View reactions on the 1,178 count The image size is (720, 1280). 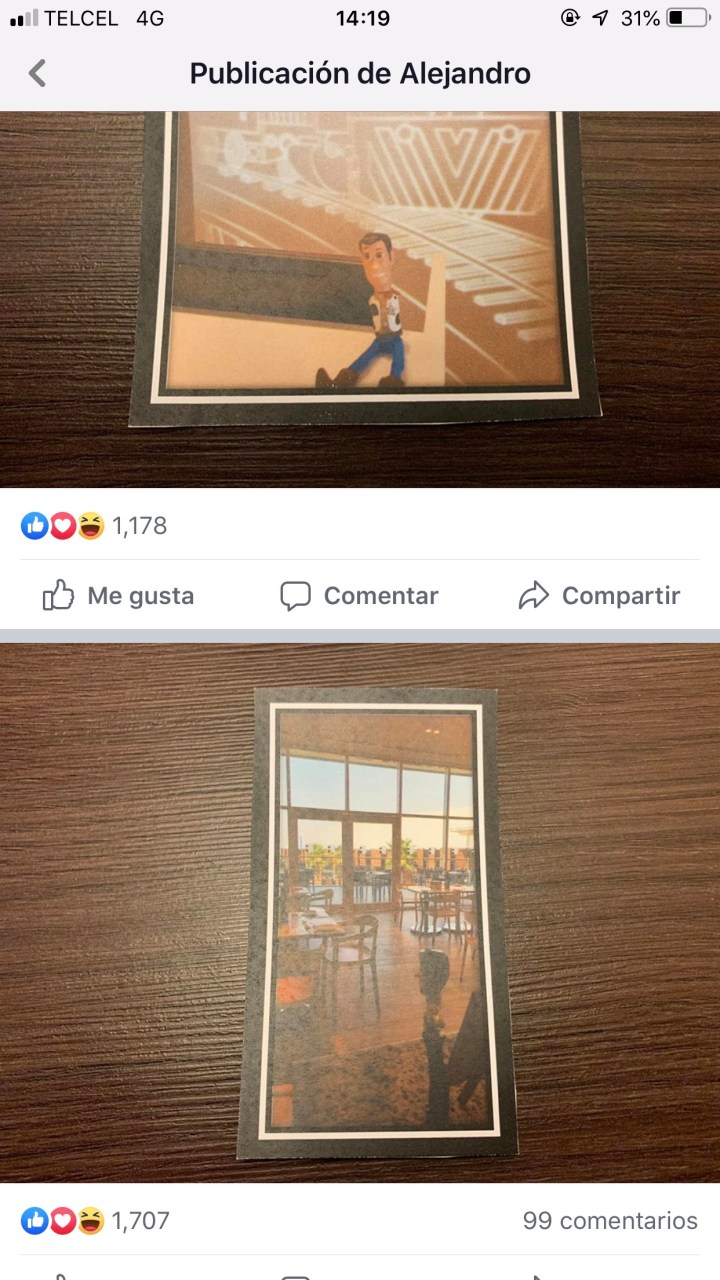click(x=95, y=526)
